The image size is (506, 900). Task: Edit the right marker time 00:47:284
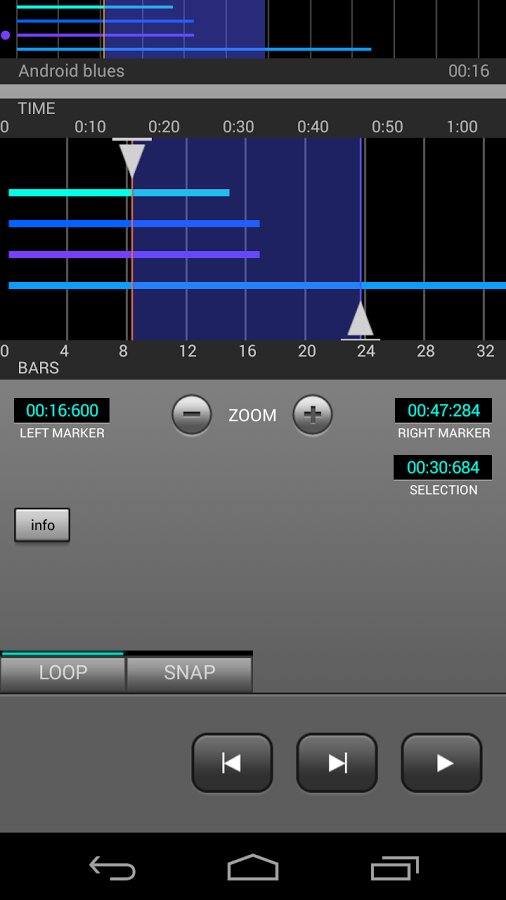point(443,410)
